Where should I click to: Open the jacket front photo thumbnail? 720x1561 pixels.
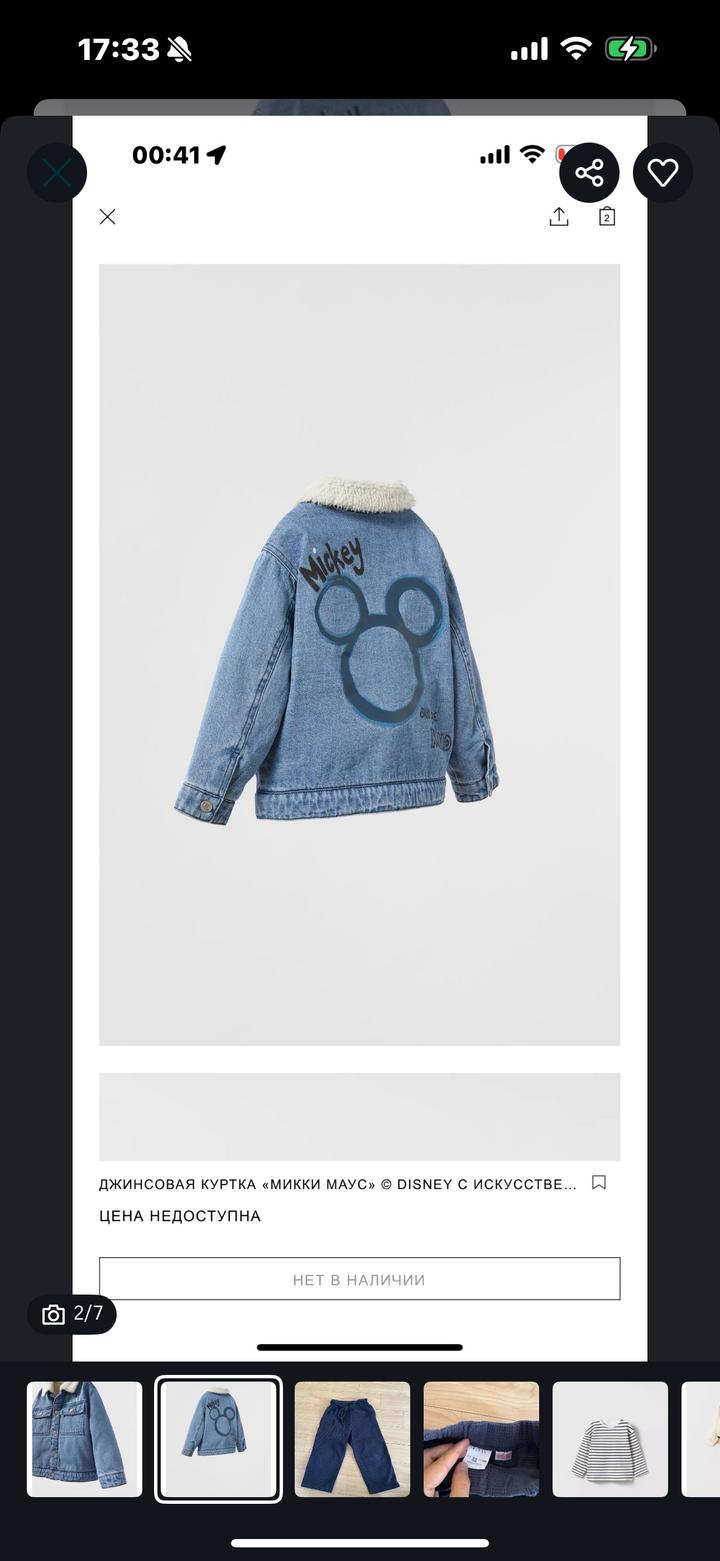85,1439
